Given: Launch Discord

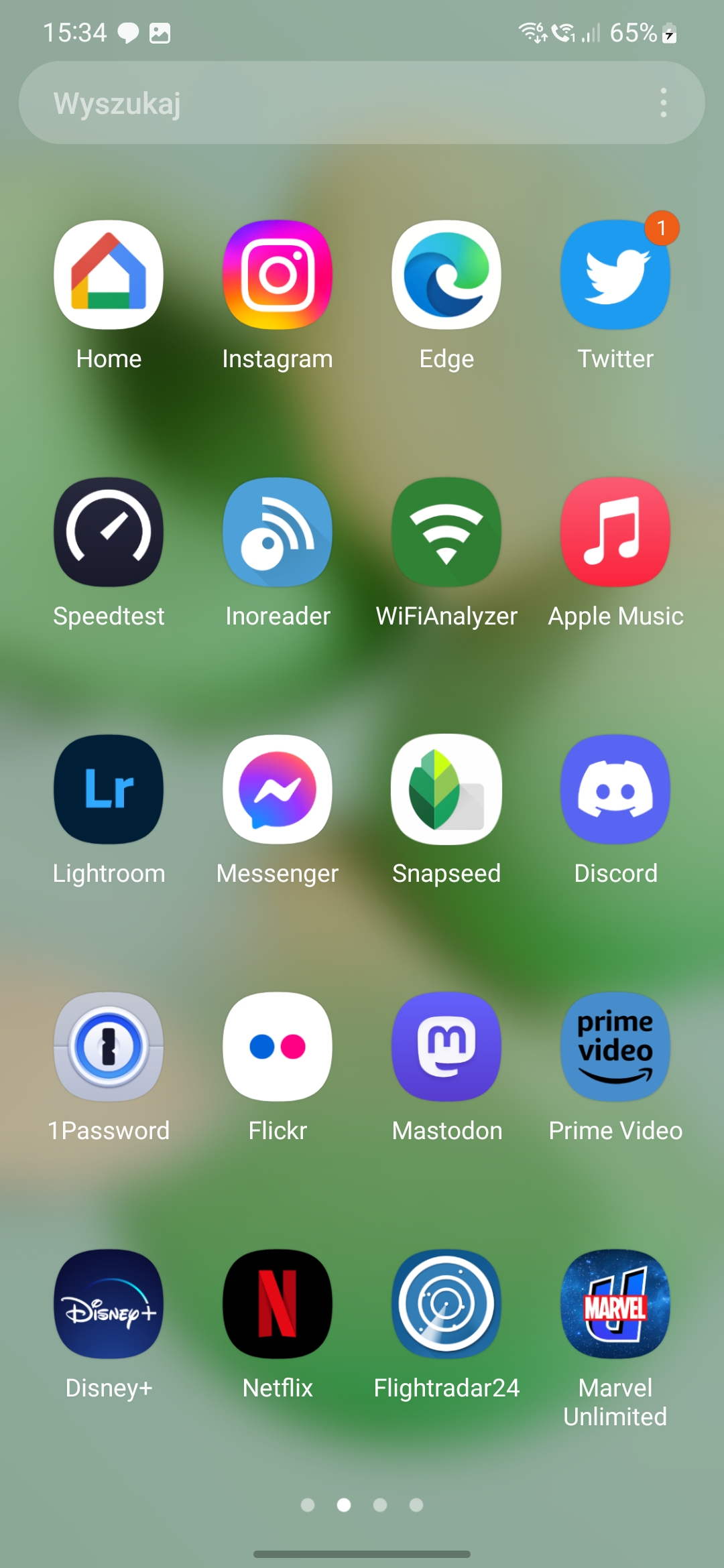Looking at the screenshot, I should (x=615, y=789).
